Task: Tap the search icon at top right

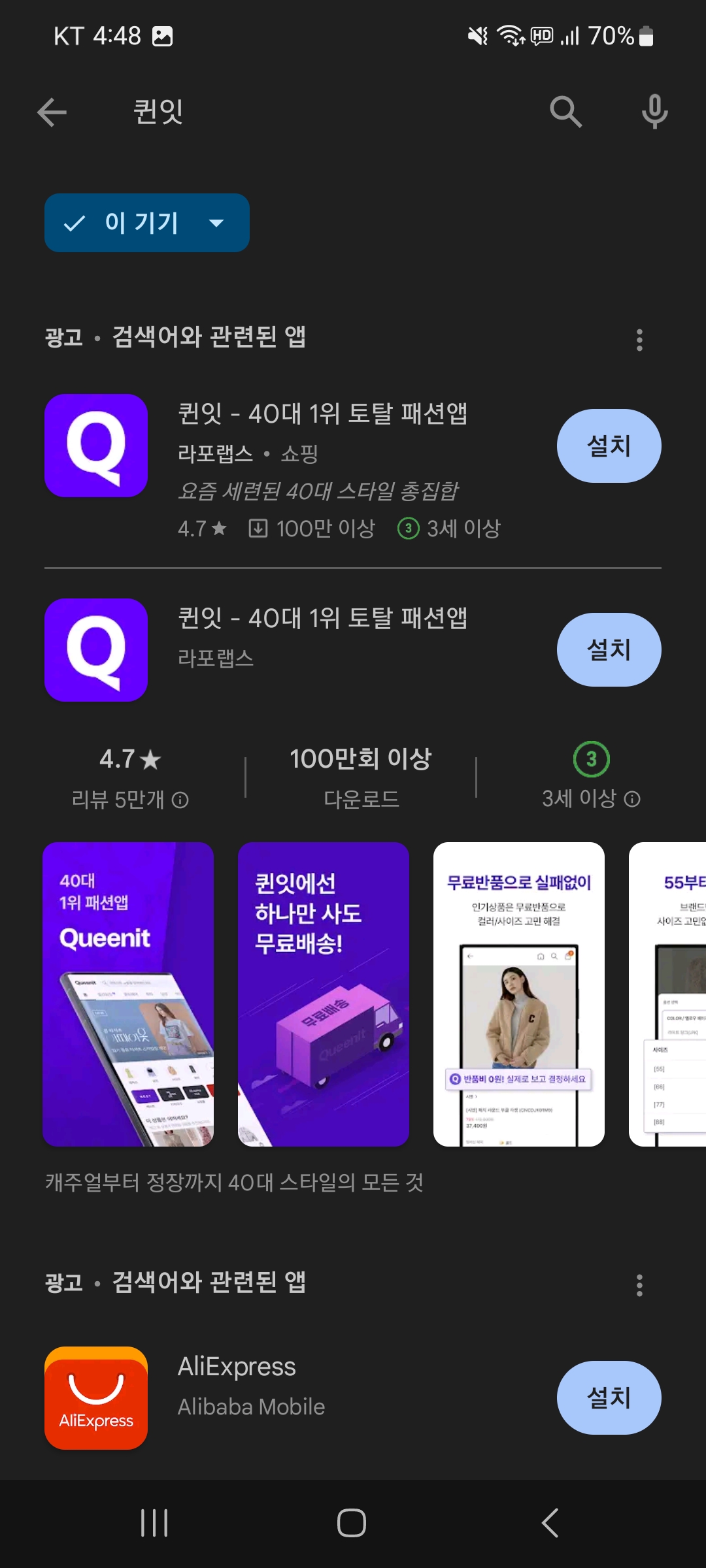Action: point(566,111)
